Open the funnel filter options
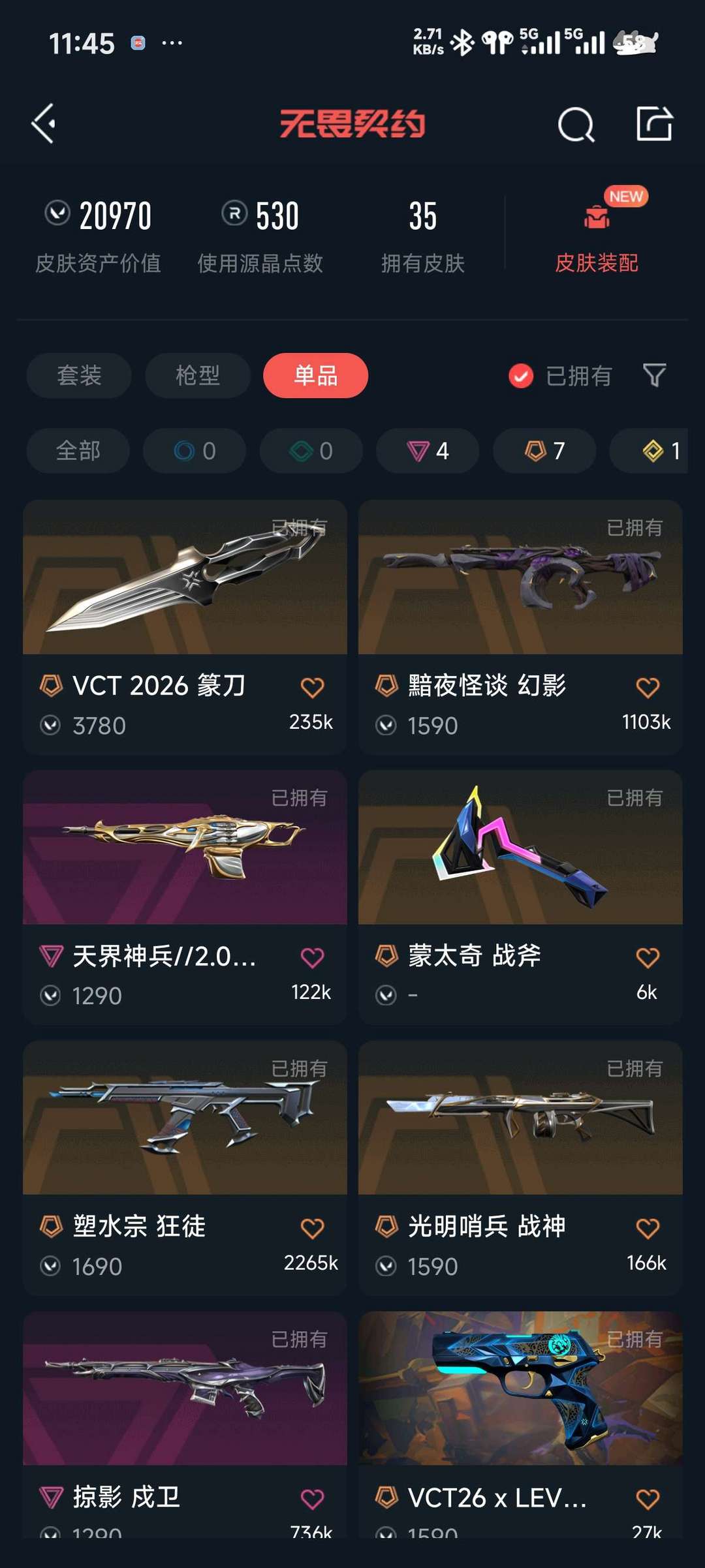 654,375
